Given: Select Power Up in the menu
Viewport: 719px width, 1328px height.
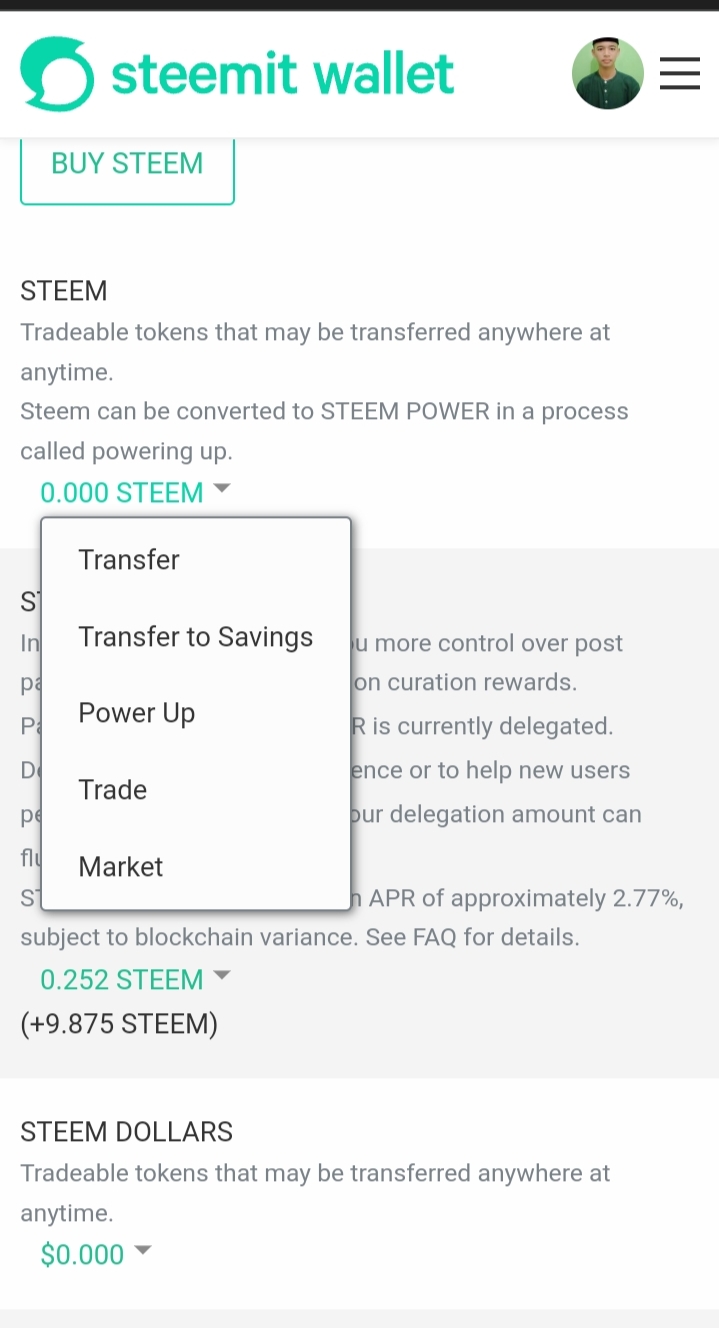Looking at the screenshot, I should coord(137,714).
